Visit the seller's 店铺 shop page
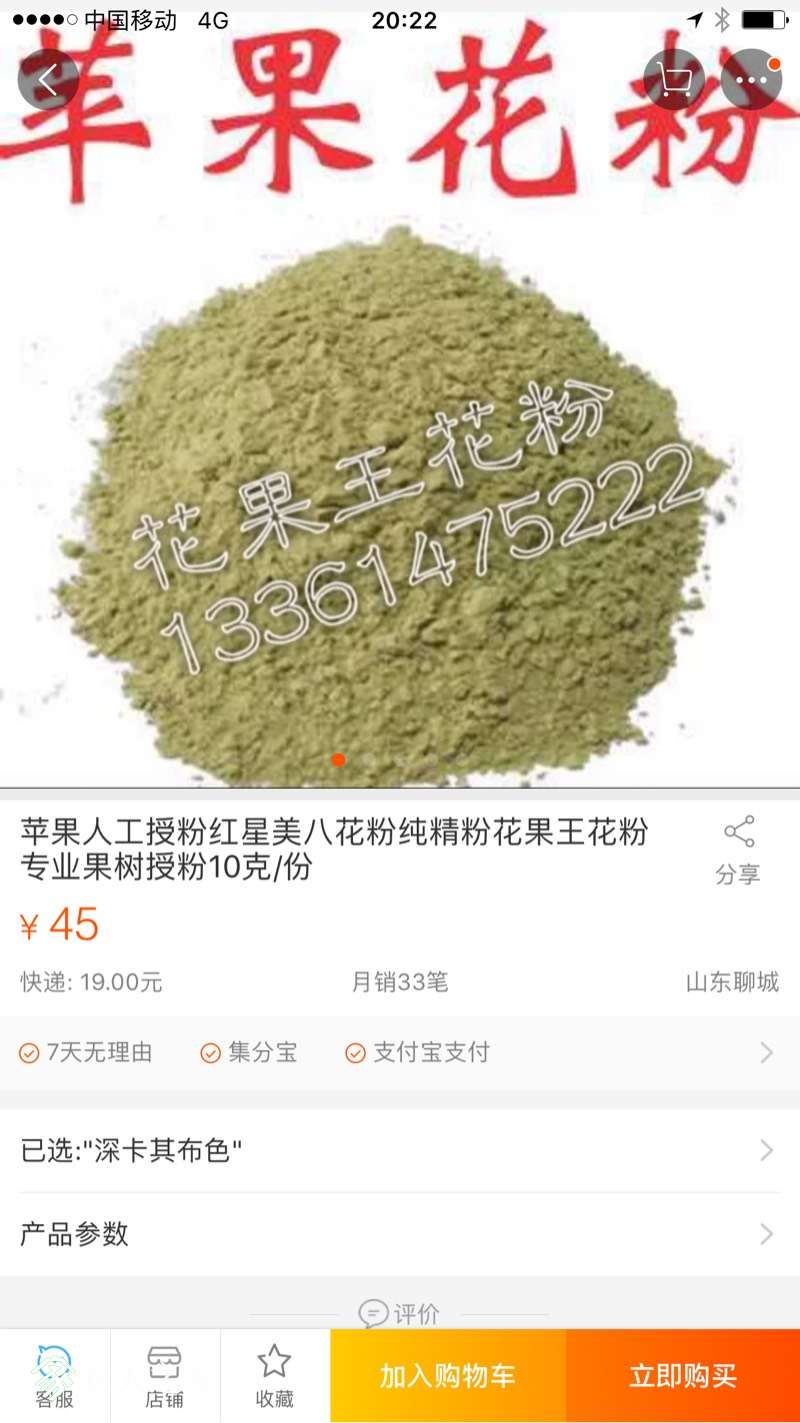This screenshot has height=1423, width=800. 165,1376
